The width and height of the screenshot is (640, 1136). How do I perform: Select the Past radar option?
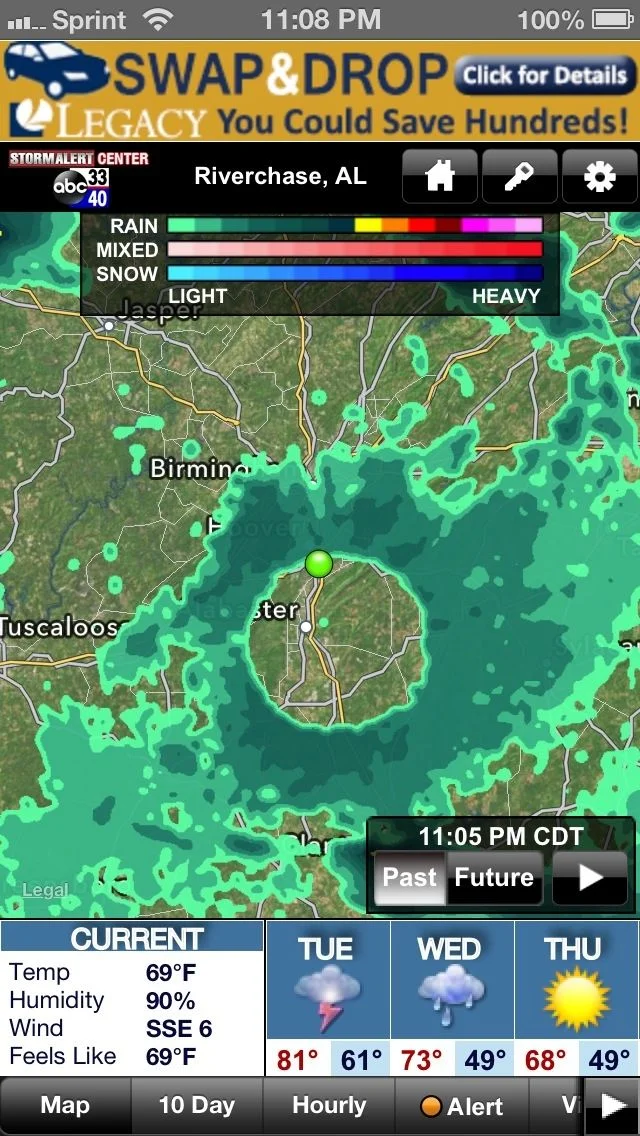[410, 878]
